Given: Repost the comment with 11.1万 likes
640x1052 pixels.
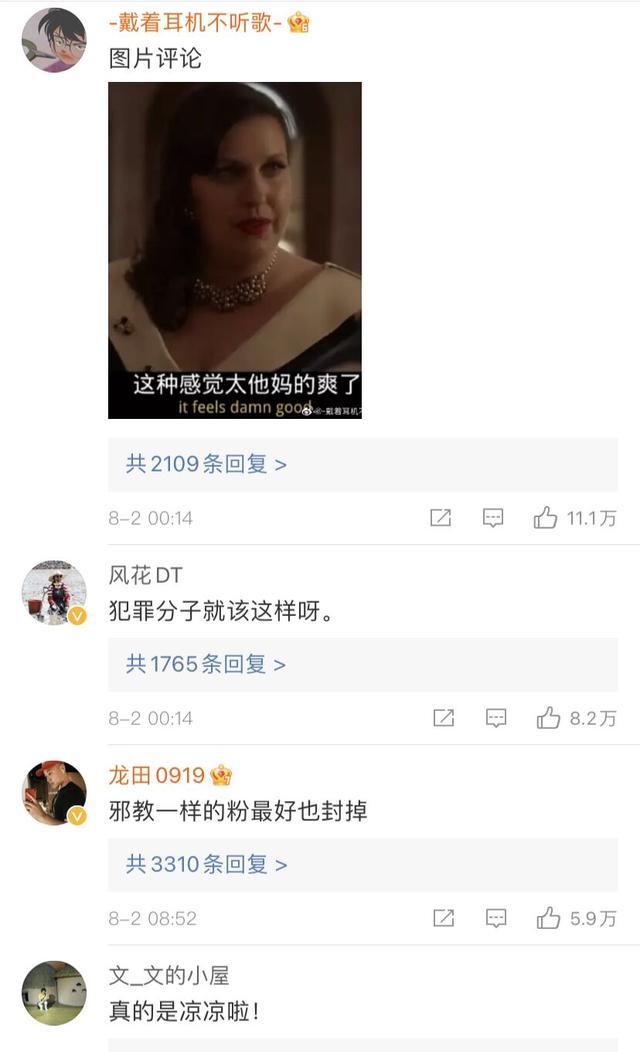Looking at the screenshot, I should point(441,517).
